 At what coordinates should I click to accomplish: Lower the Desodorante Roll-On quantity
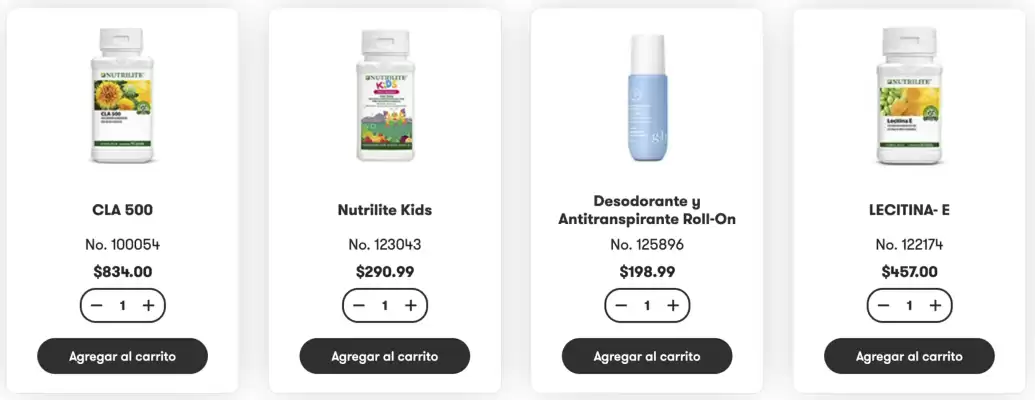(621, 306)
